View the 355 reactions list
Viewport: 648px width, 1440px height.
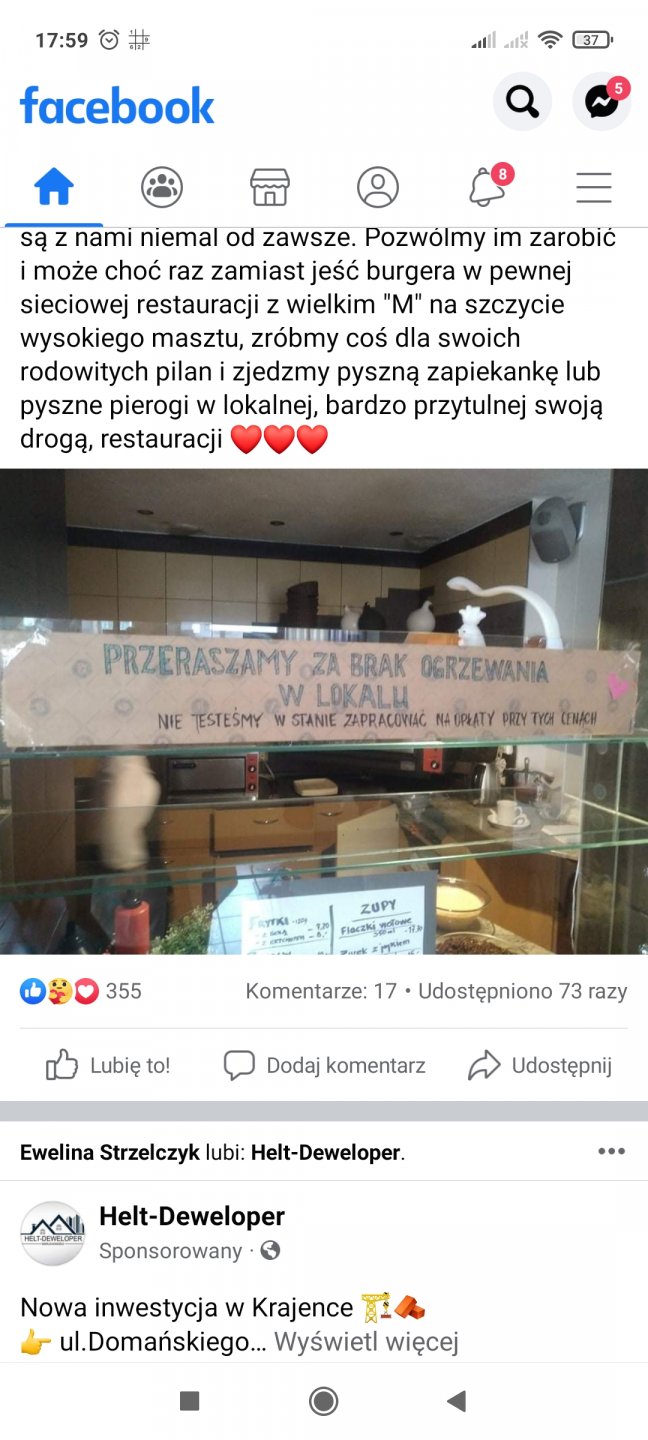(x=80, y=991)
